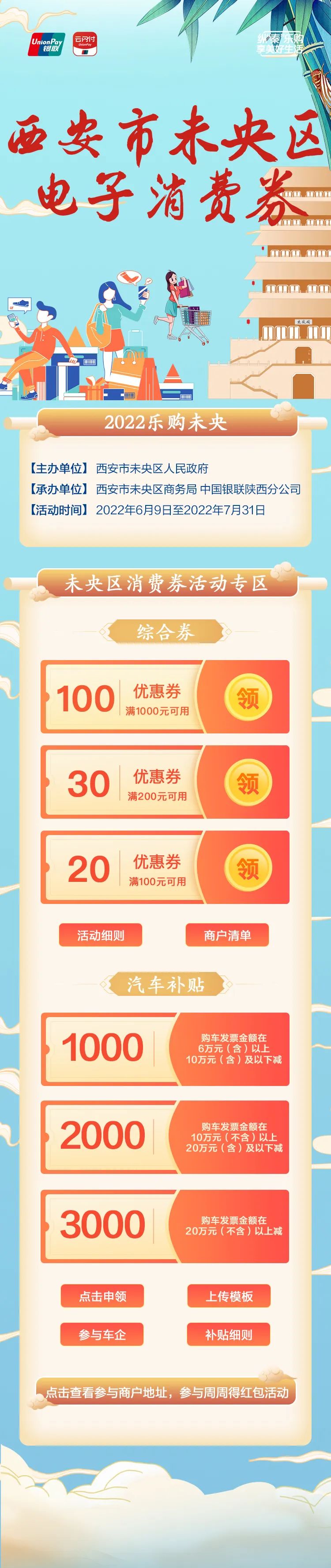The height and width of the screenshot is (1568, 331).
Task: Open the 点击查看参与商户地址 banner
Action: coord(166,1391)
